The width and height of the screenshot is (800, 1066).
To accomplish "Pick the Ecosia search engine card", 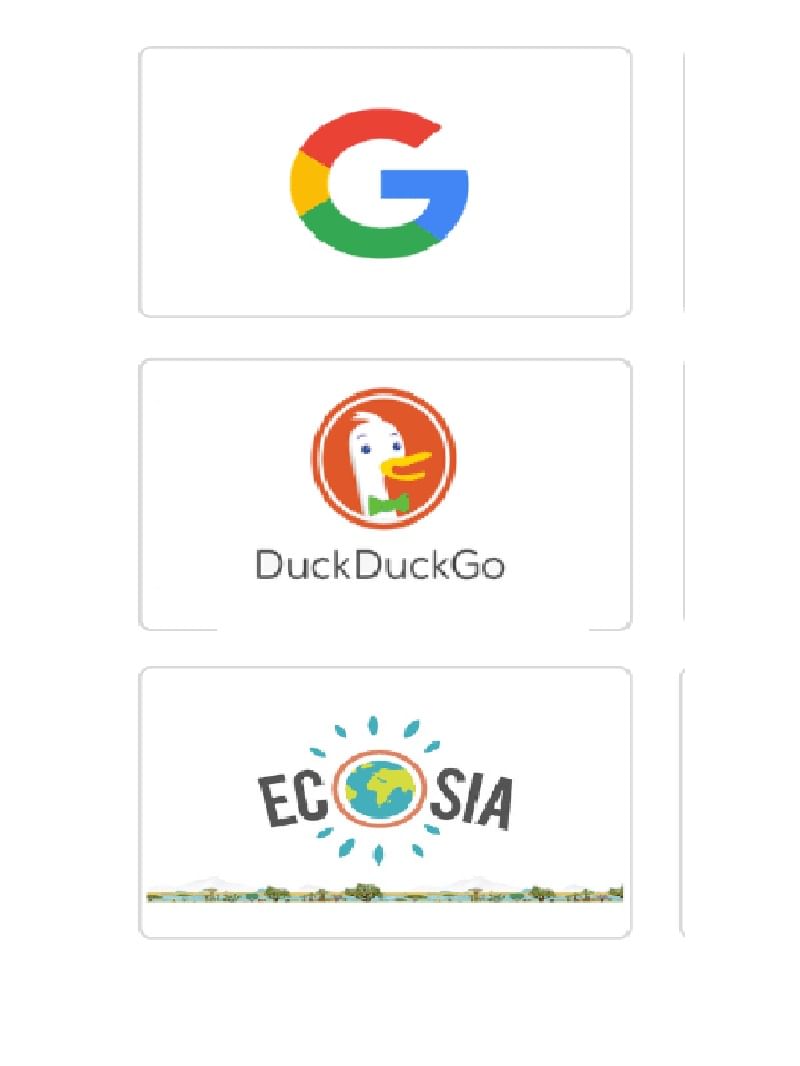I will [x=385, y=802].
